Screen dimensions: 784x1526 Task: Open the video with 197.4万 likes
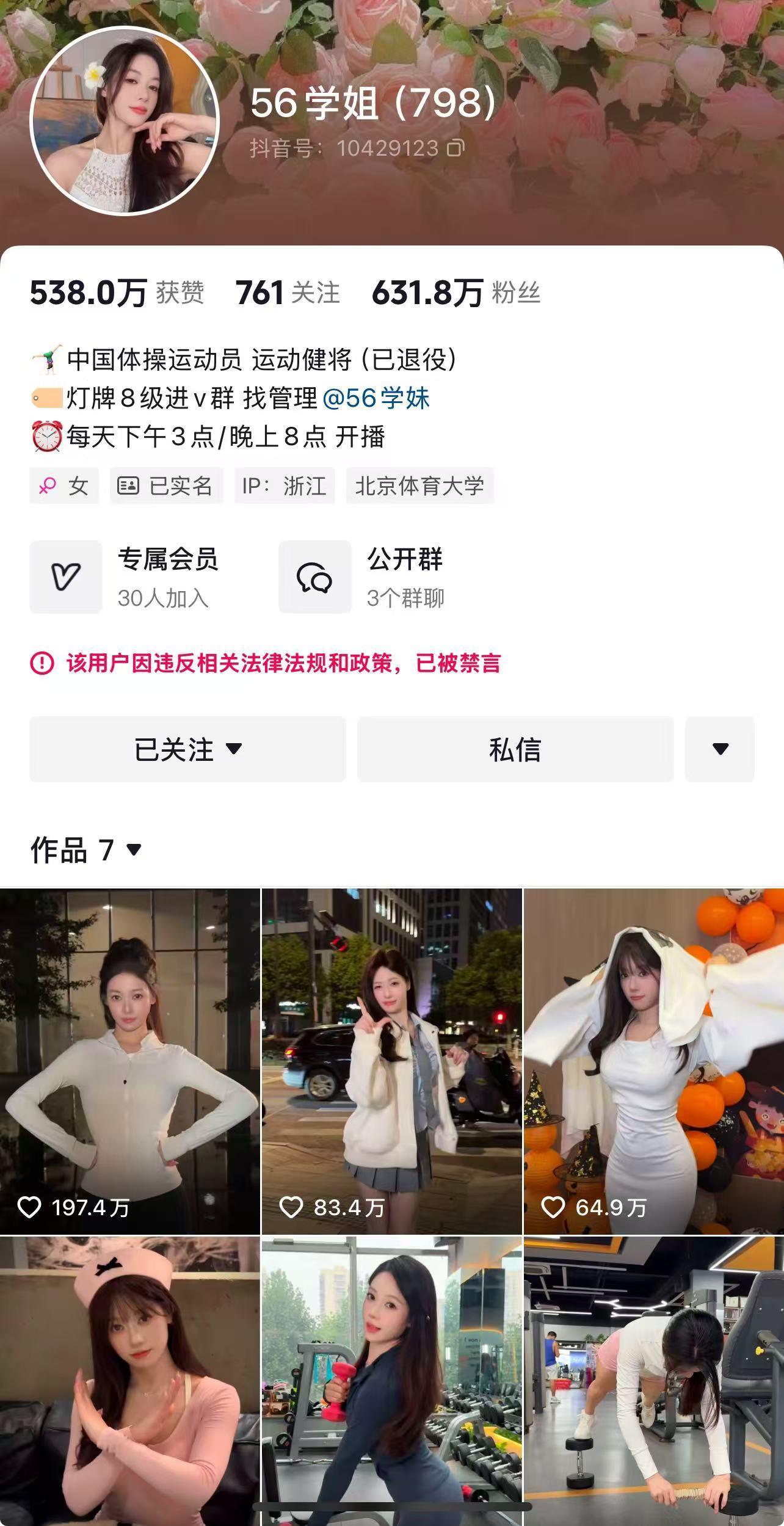(x=129, y=1061)
